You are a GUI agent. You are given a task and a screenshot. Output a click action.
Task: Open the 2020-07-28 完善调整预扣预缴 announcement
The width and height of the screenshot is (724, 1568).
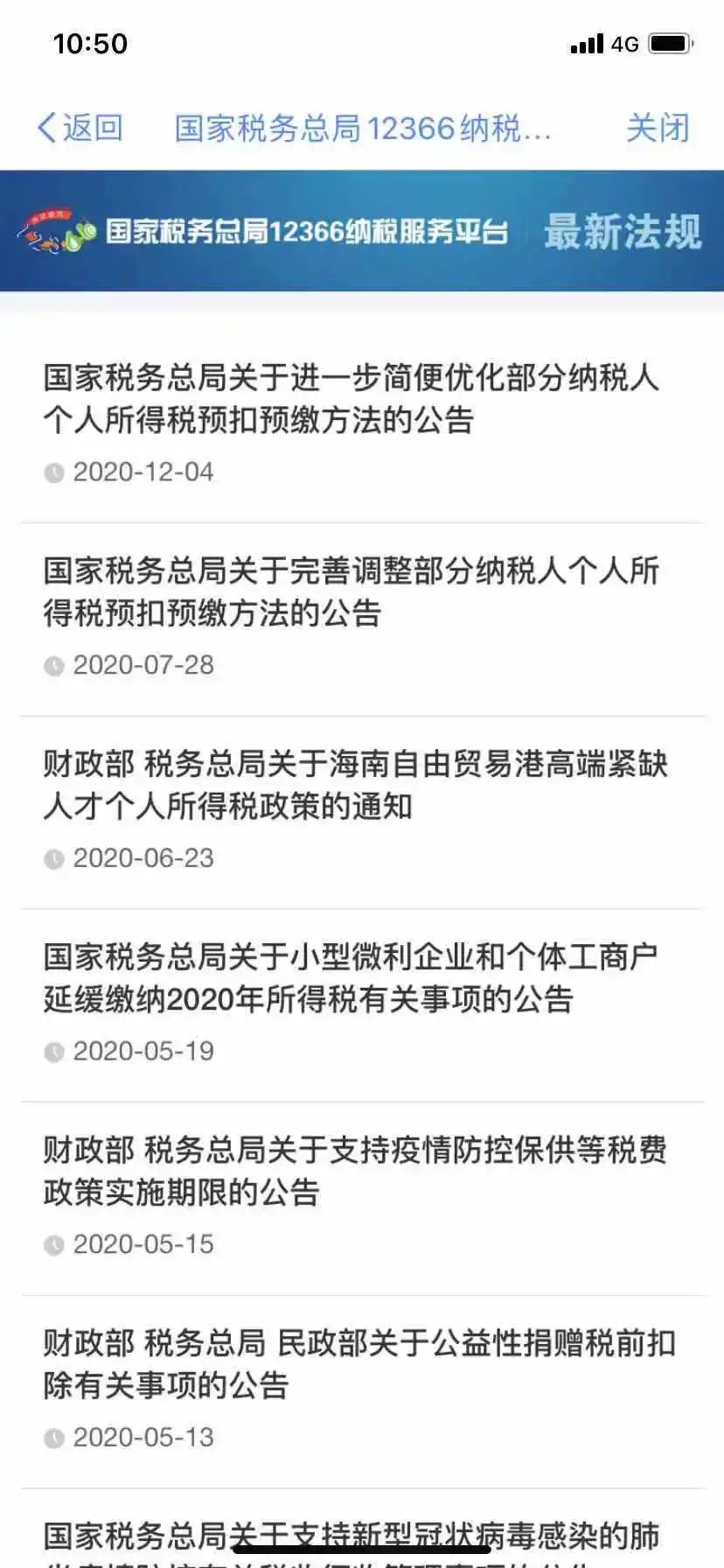point(362,619)
